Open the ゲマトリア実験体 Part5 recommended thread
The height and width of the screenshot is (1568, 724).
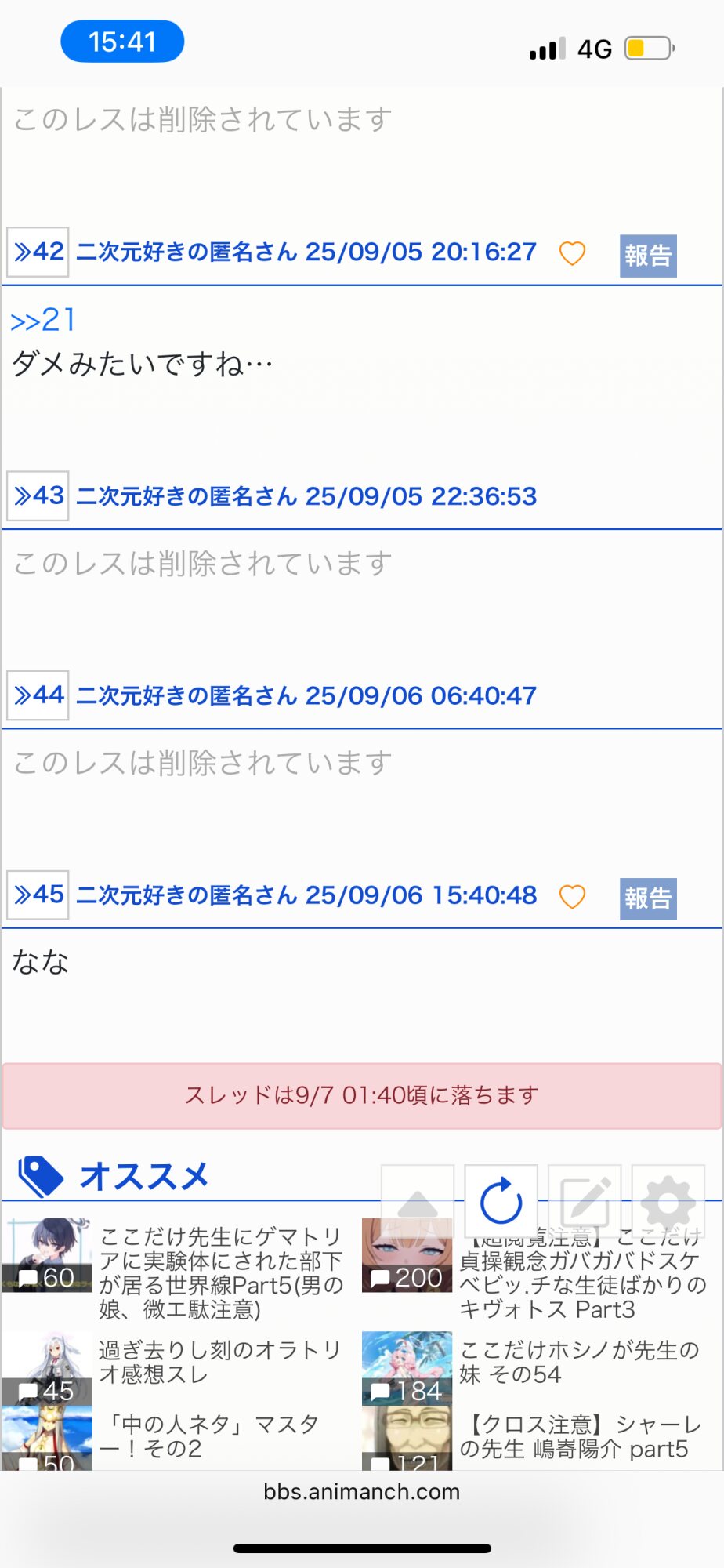[219, 1273]
